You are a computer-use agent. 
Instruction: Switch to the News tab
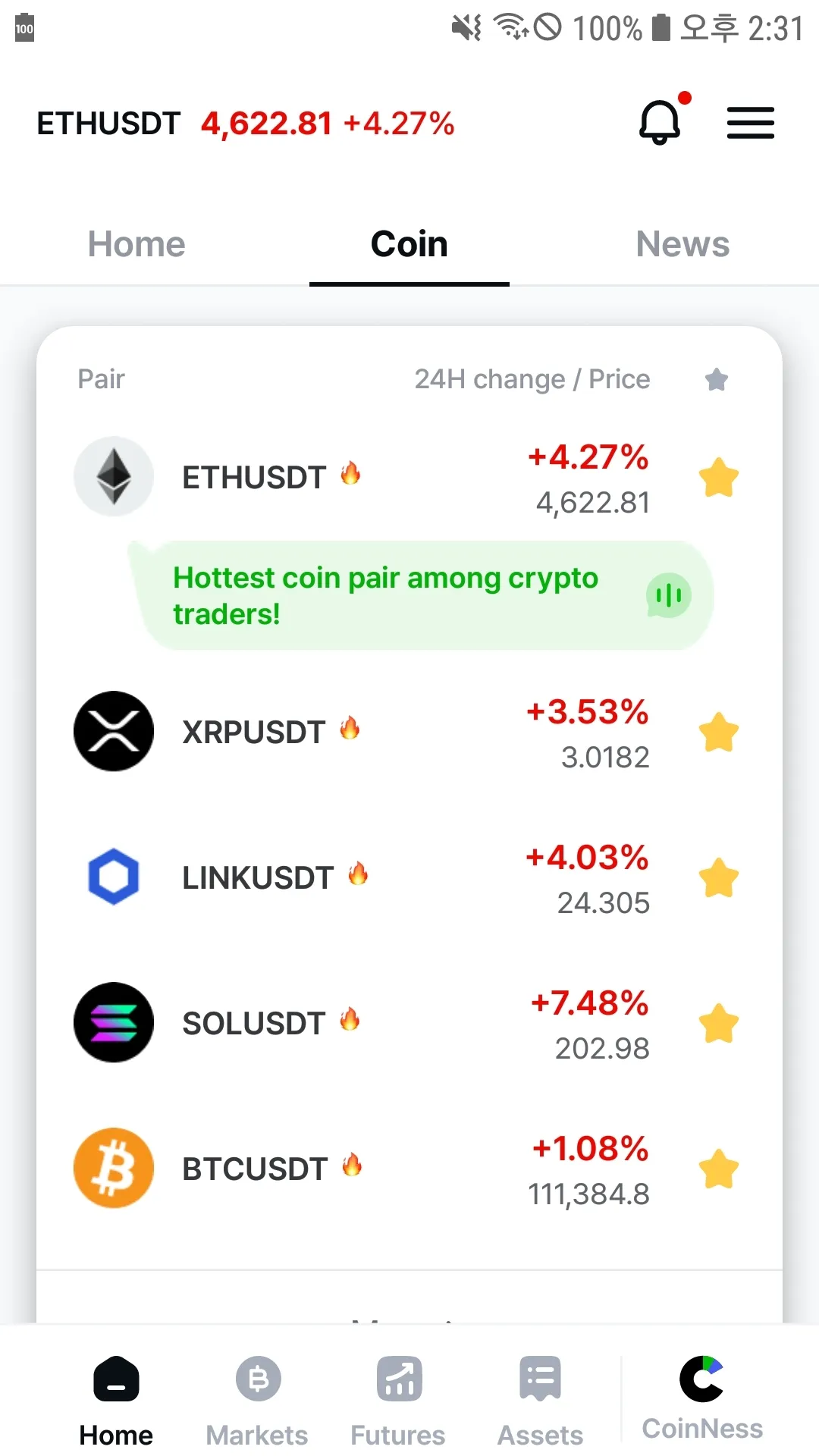click(x=682, y=244)
